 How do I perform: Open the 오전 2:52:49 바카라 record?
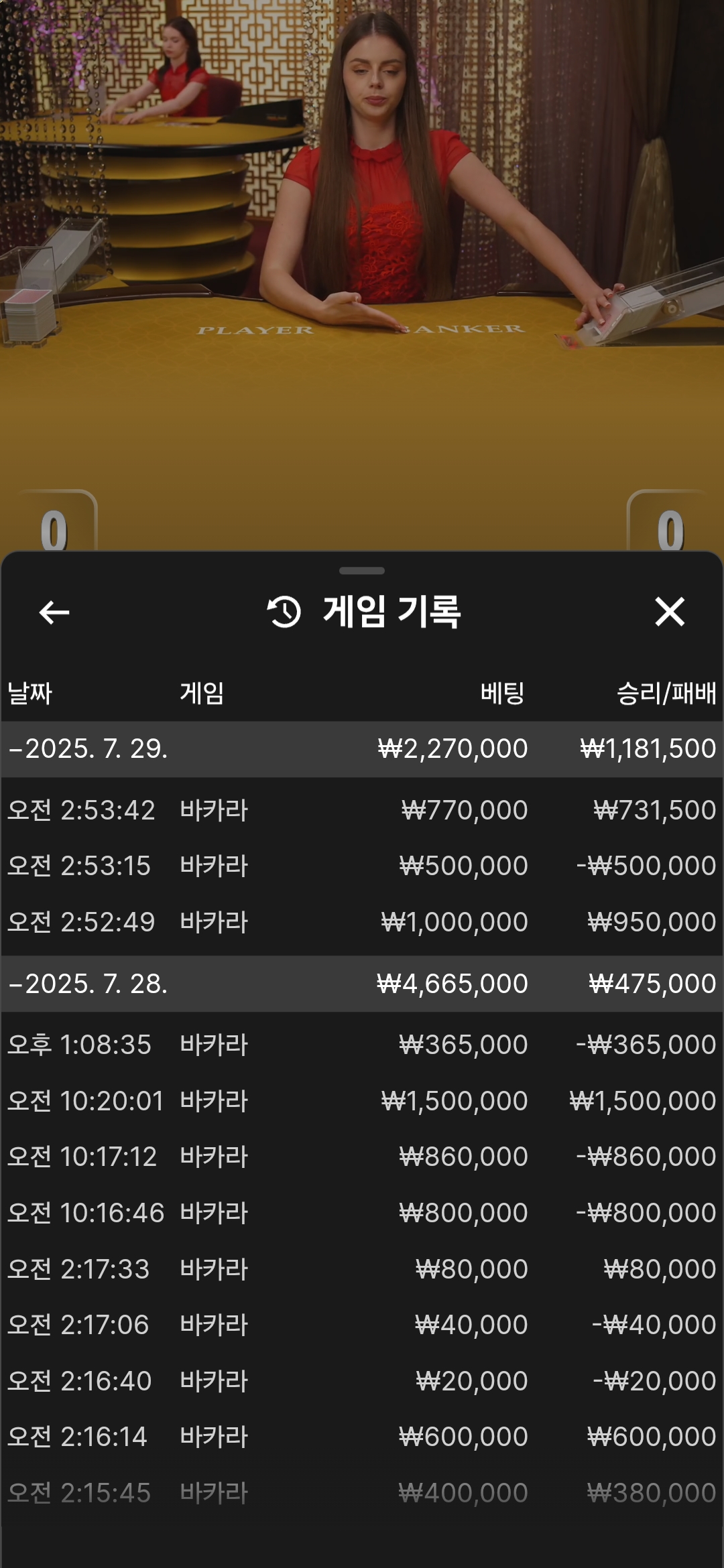362,922
